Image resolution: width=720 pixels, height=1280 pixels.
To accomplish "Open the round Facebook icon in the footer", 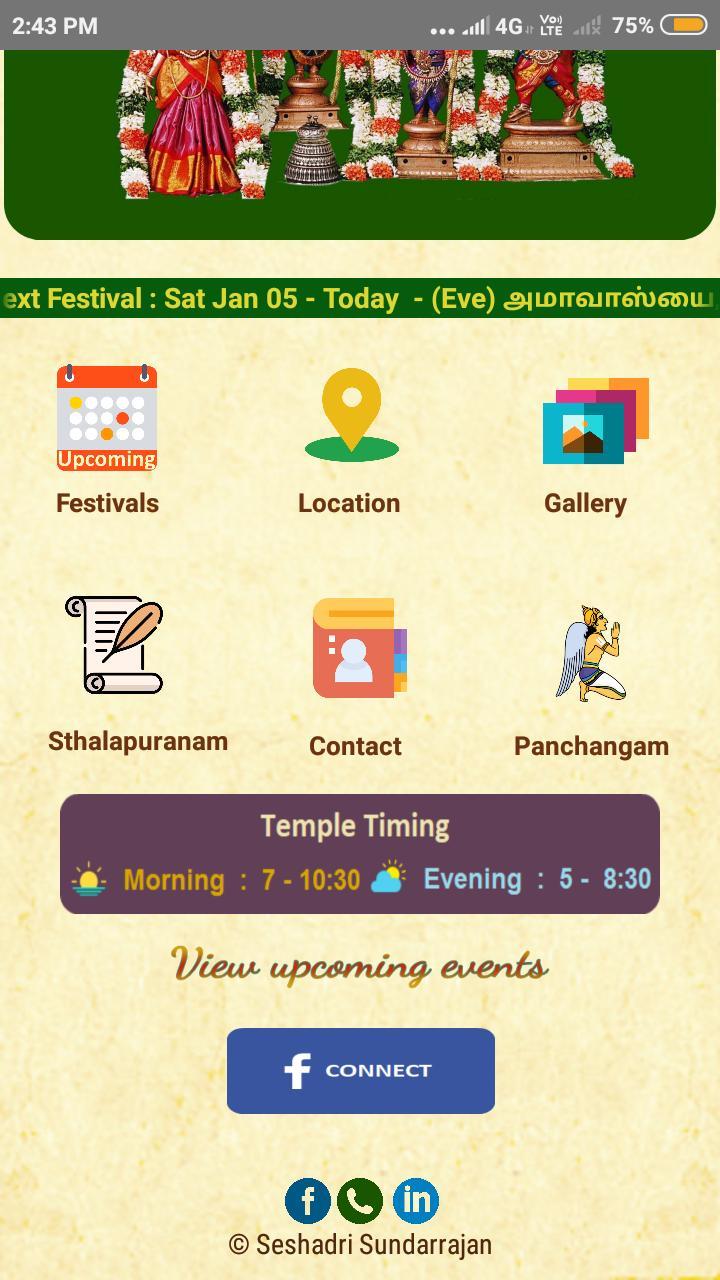I will click(308, 1201).
